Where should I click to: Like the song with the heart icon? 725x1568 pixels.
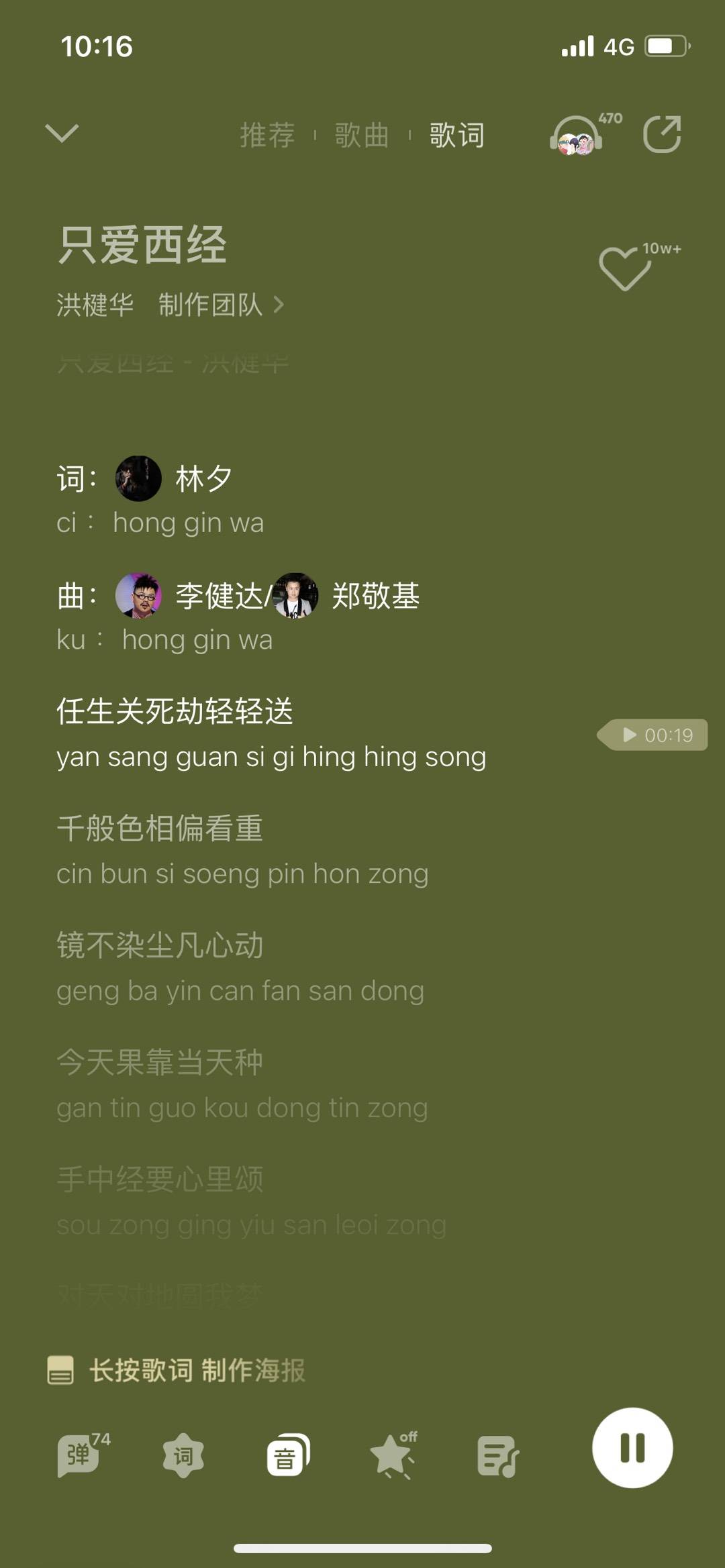[x=624, y=268]
